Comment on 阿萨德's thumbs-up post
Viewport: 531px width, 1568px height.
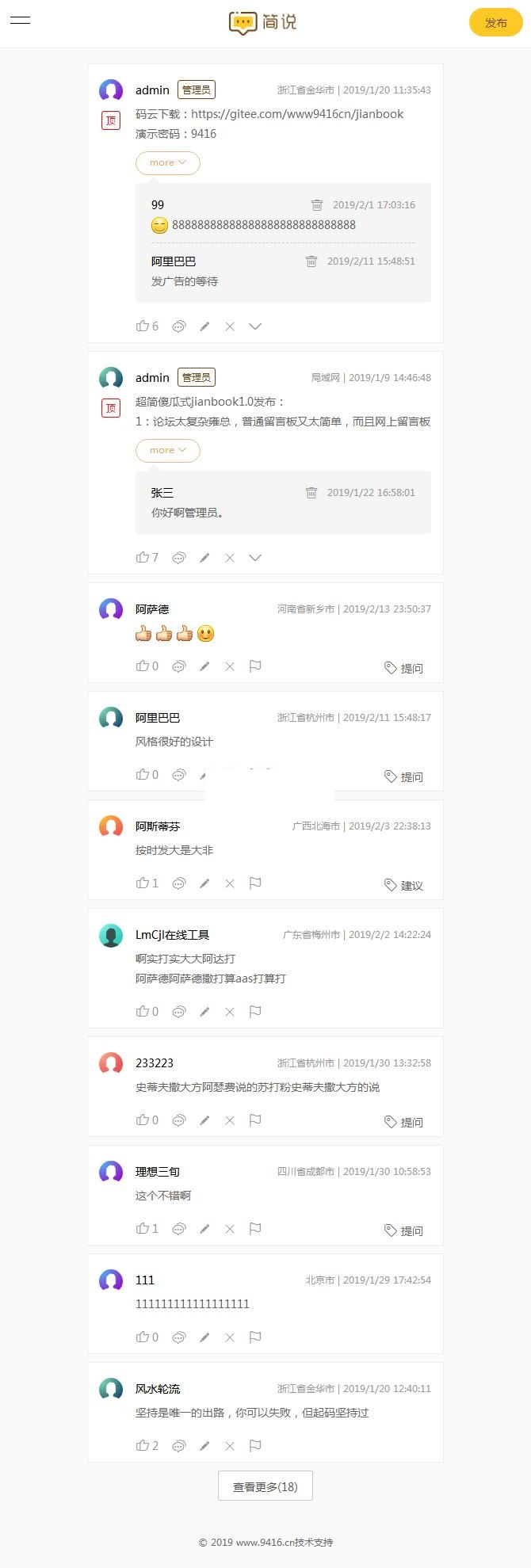[x=179, y=667]
